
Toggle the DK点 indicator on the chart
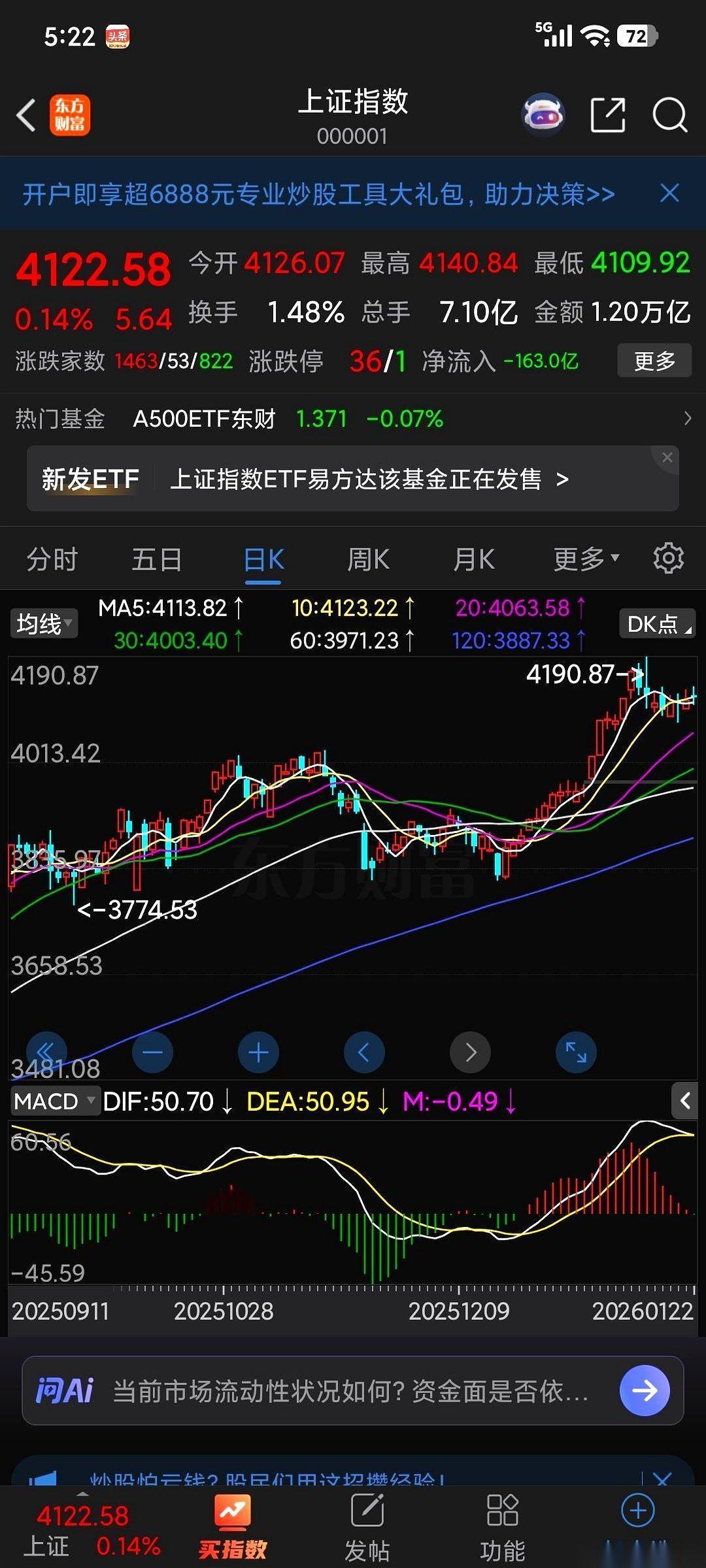point(656,624)
